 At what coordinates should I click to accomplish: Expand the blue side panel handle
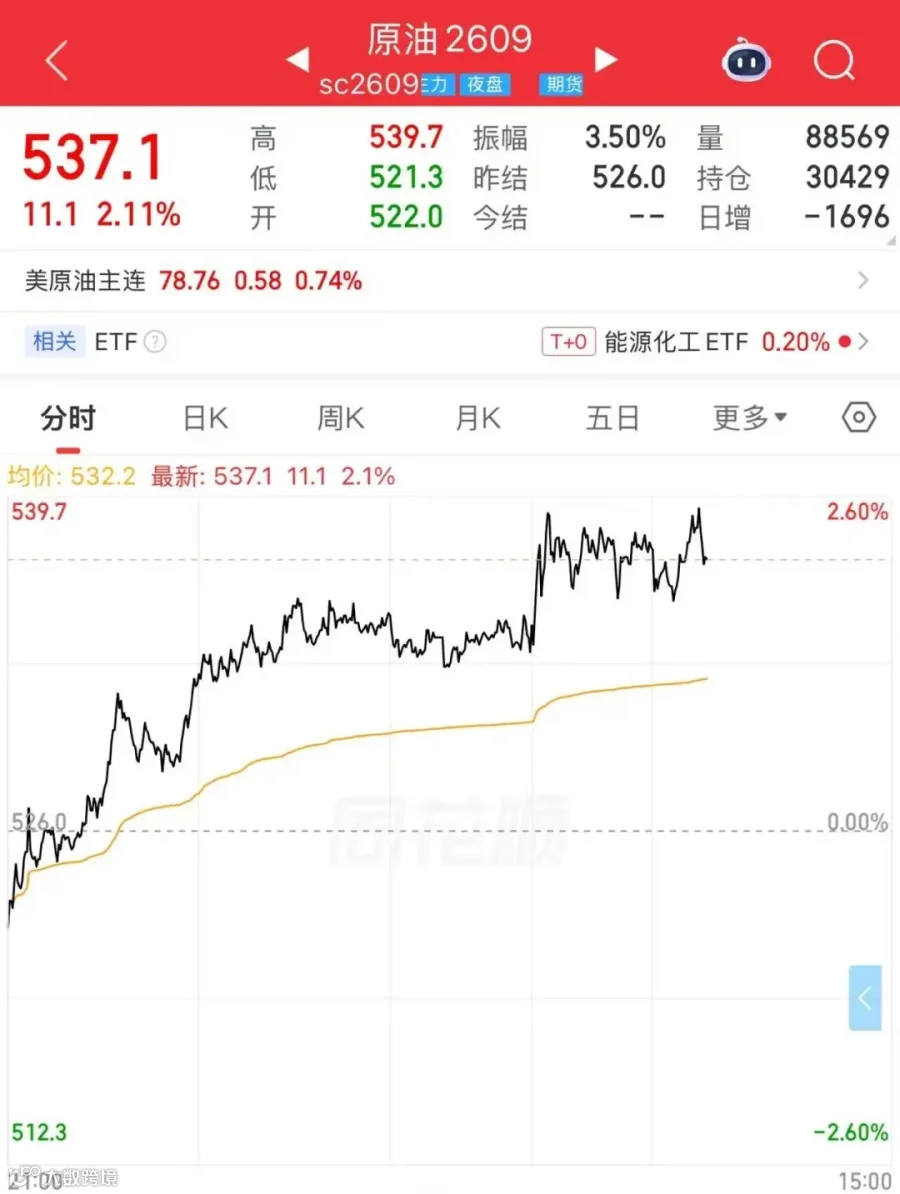pos(865,998)
